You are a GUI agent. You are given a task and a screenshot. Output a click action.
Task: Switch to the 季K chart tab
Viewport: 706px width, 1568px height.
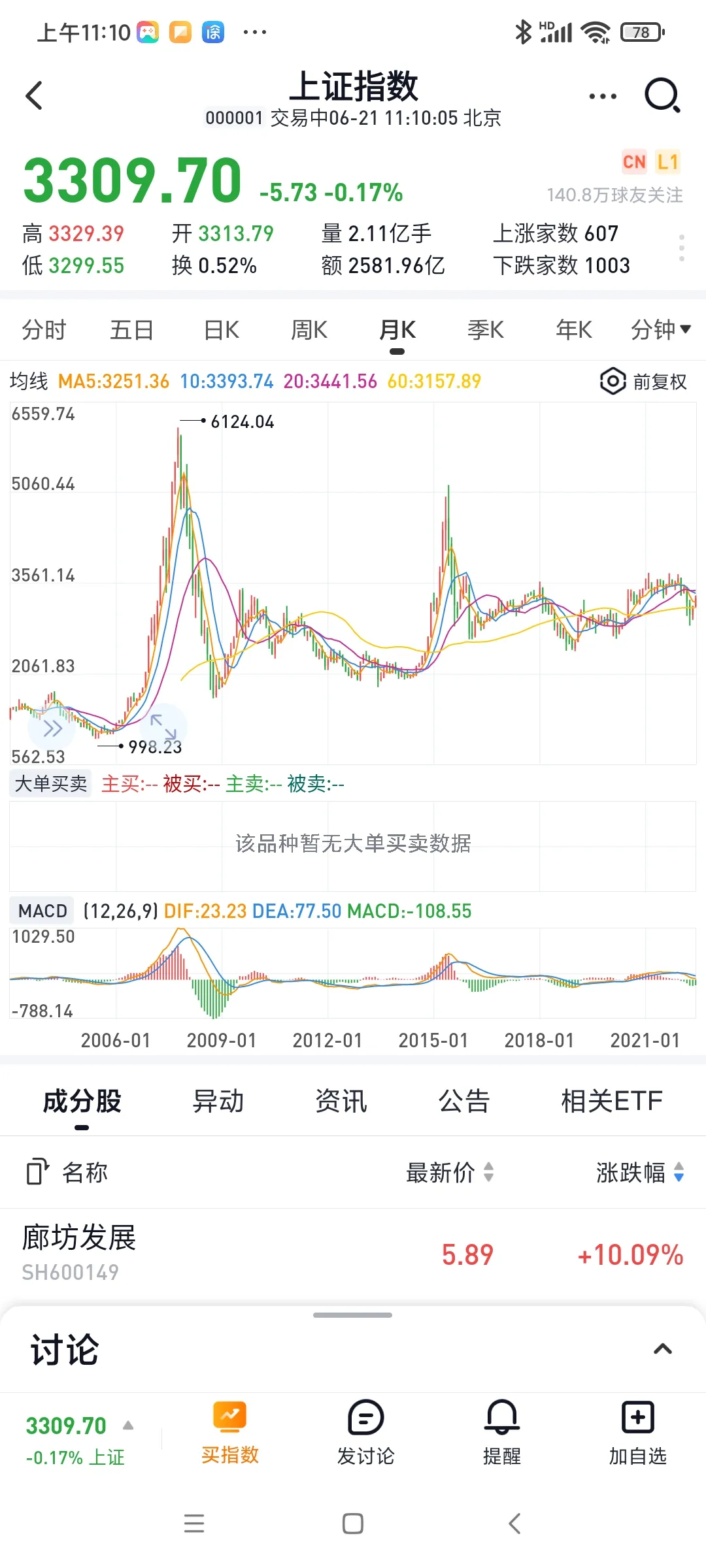click(486, 330)
